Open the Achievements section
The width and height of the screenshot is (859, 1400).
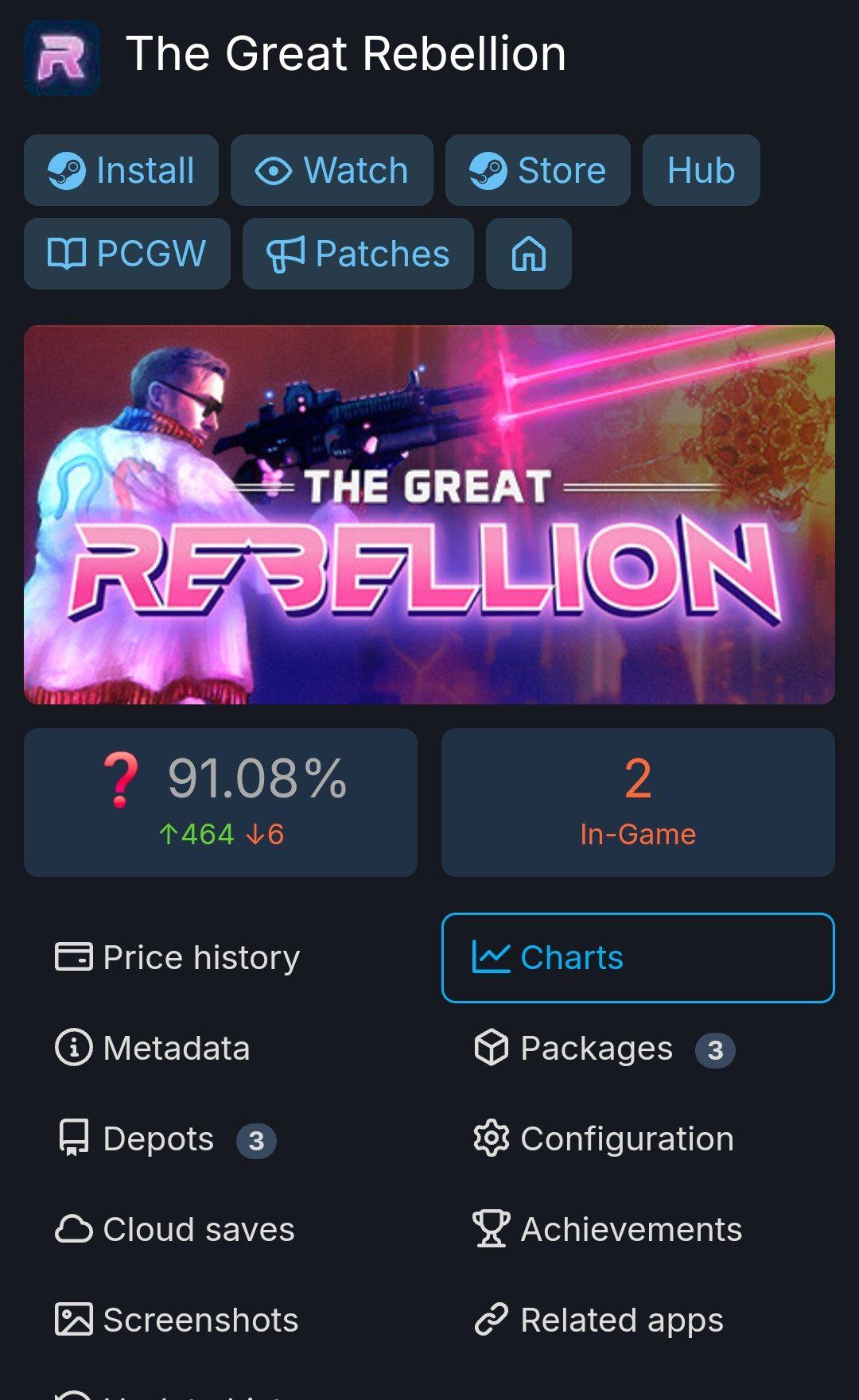pyautogui.click(x=638, y=1229)
